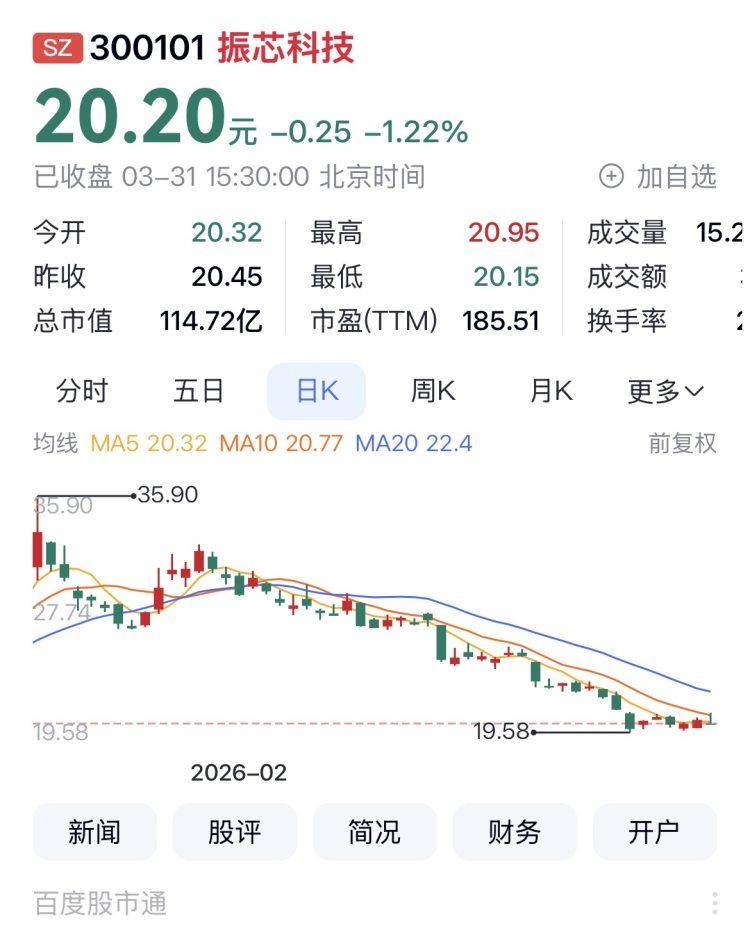The image size is (750, 944).
Task: Expand the 更多 chart period dropdown
Action: point(666,391)
